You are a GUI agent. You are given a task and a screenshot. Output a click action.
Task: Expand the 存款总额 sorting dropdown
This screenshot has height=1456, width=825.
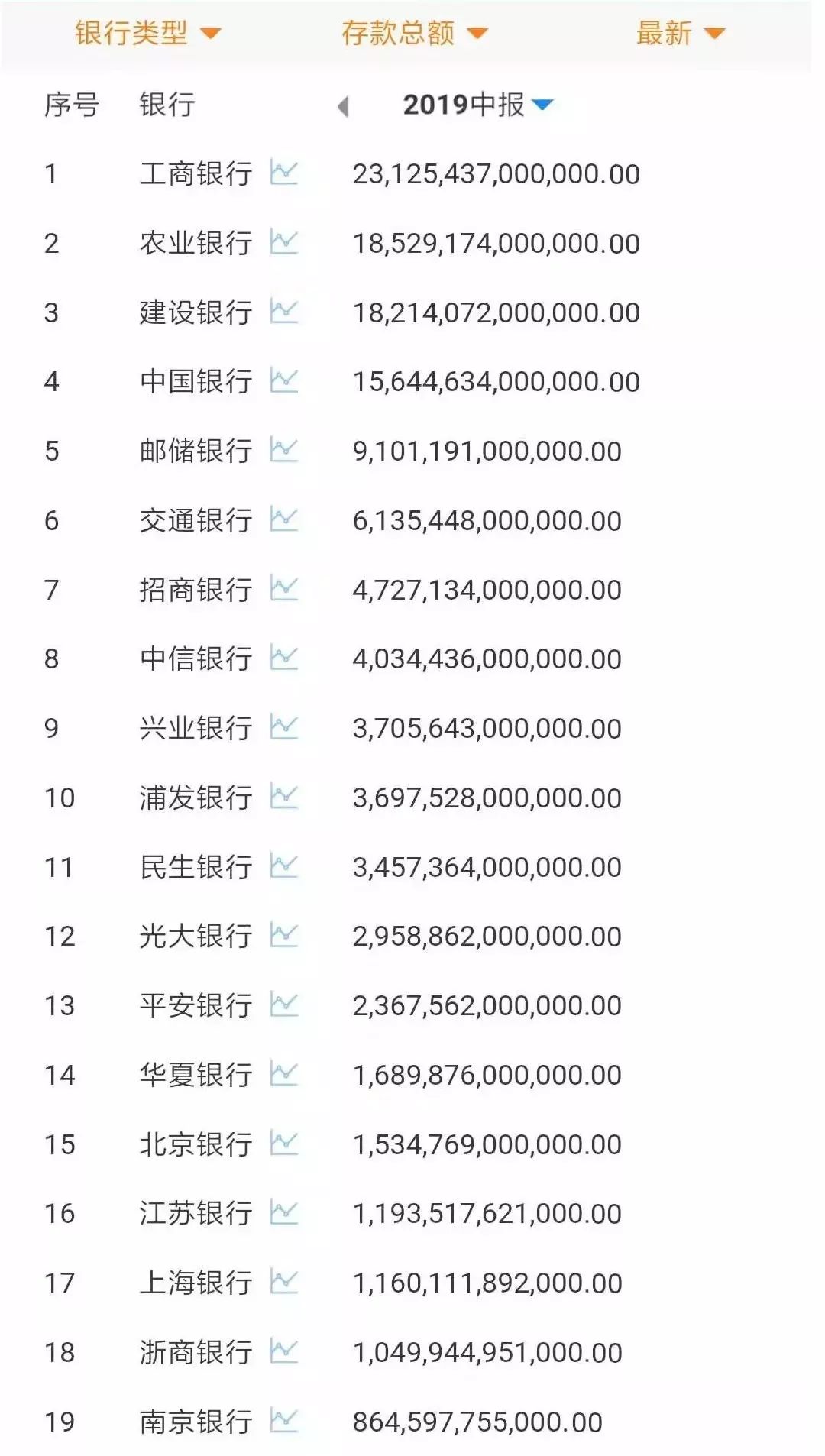pyautogui.click(x=415, y=34)
